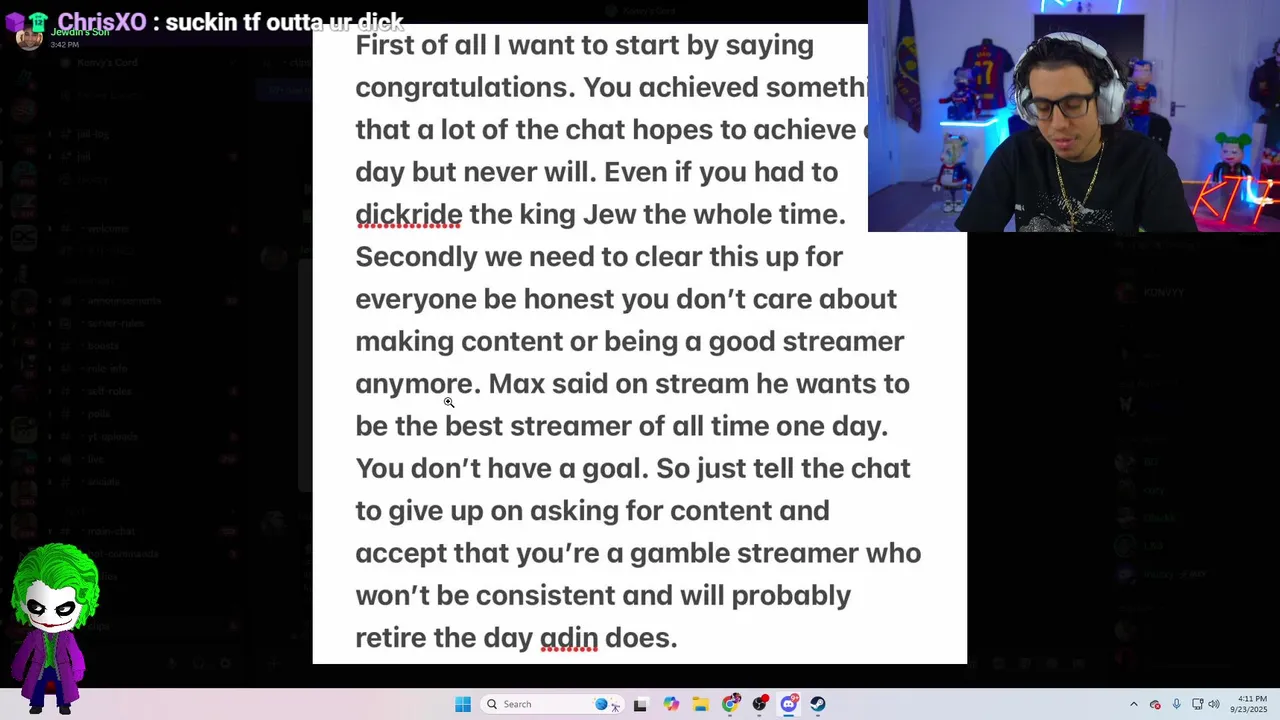Image resolution: width=1280 pixels, height=720 pixels.
Task: Switch to the Discord app in taskbar
Action: 789,704
